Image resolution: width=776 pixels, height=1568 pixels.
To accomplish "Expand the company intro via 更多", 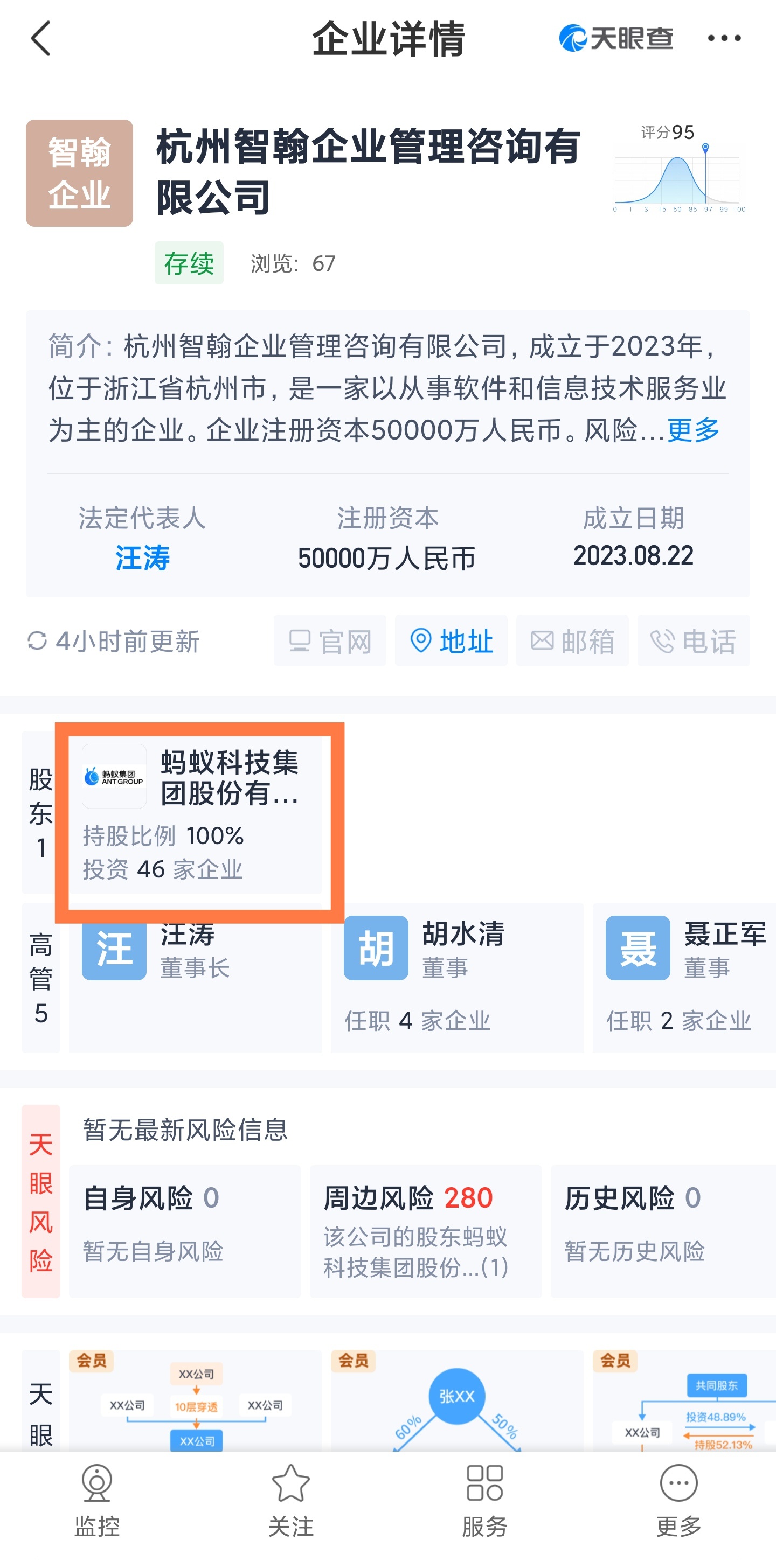I will 693,430.
